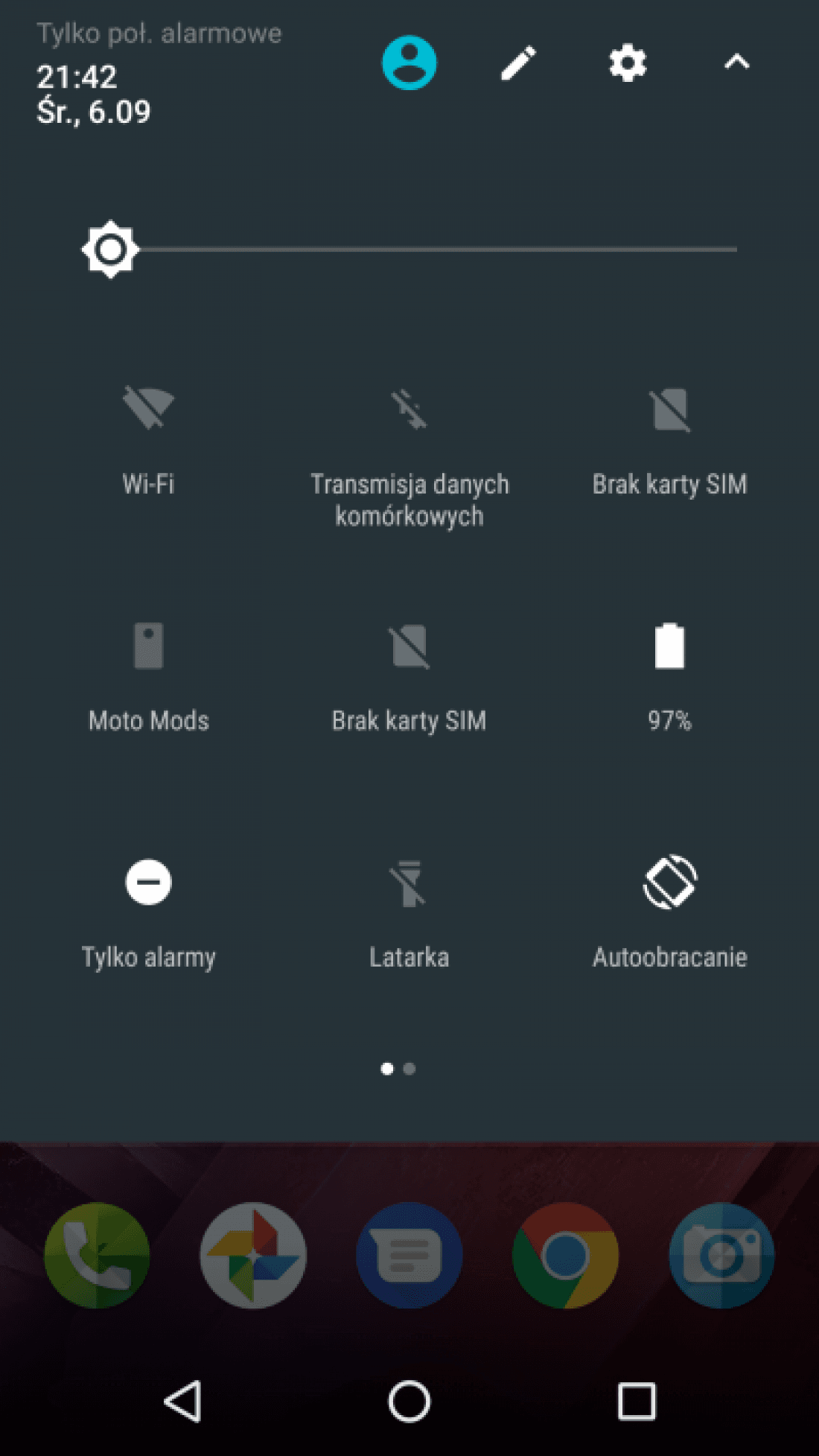The height and width of the screenshot is (1456, 819).
Task: Go to the home screen
Action: coord(409,1402)
